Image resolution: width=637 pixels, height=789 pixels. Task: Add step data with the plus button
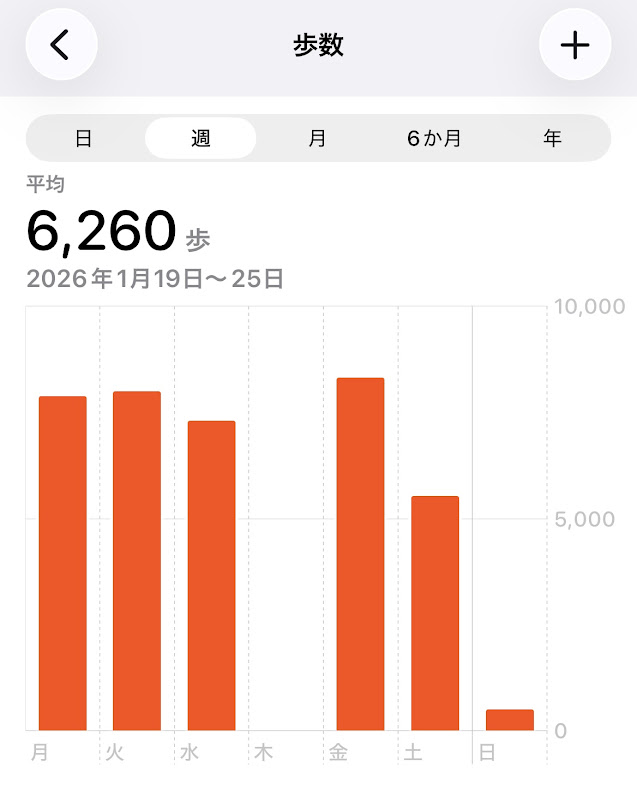click(x=575, y=45)
